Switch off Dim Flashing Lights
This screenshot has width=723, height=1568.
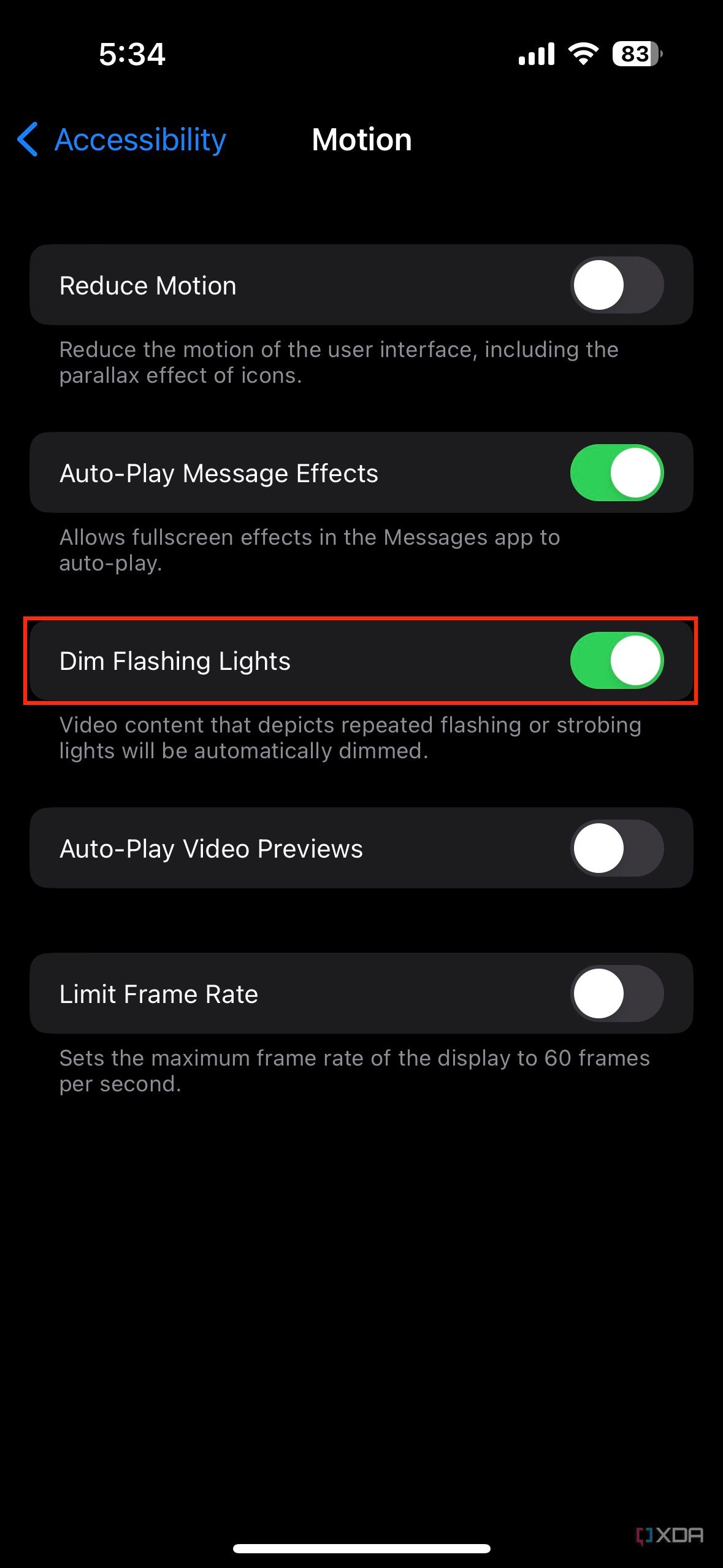click(616, 661)
